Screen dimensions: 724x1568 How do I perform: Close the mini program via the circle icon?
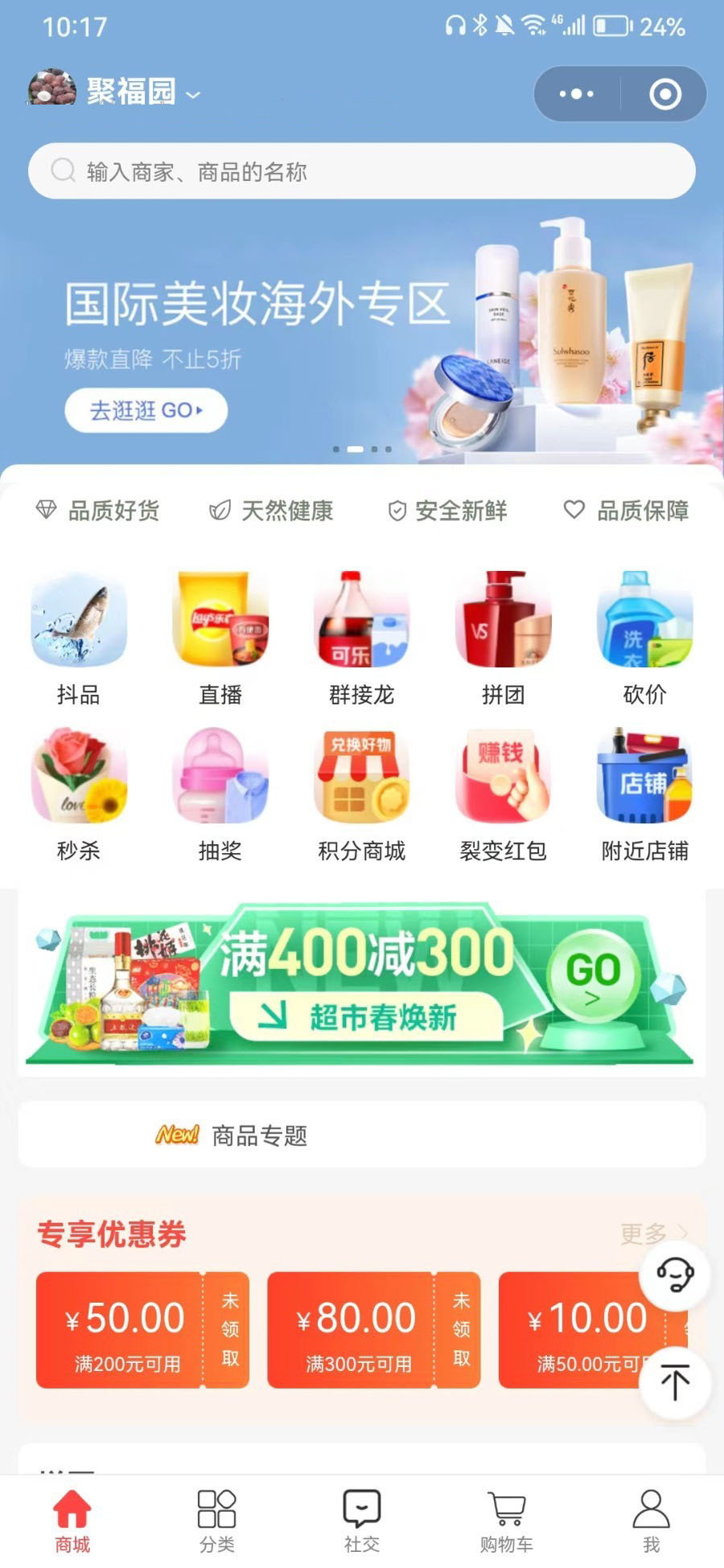pyautogui.click(x=665, y=94)
